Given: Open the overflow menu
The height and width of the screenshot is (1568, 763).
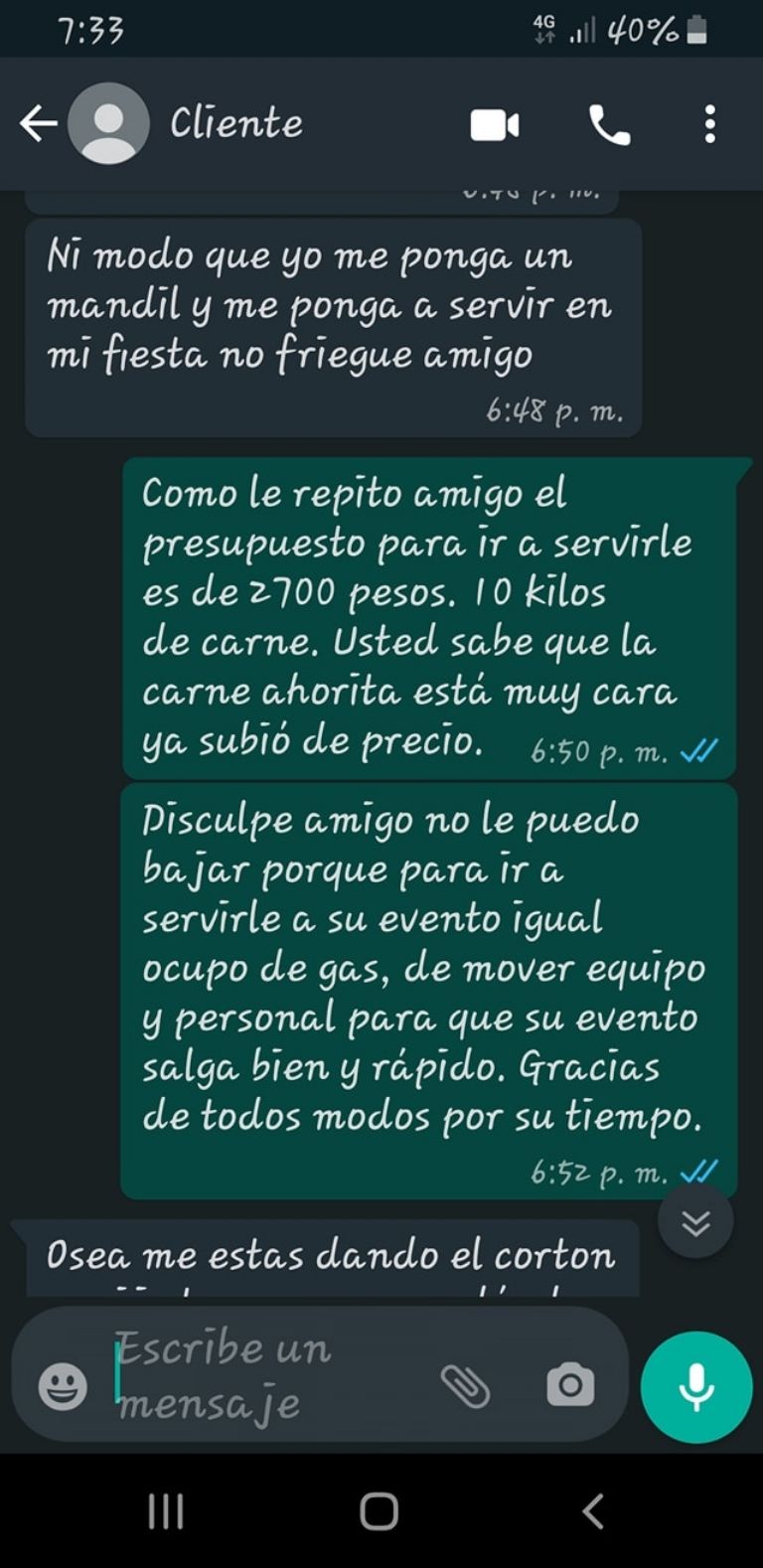Looking at the screenshot, I should point(709,124).
